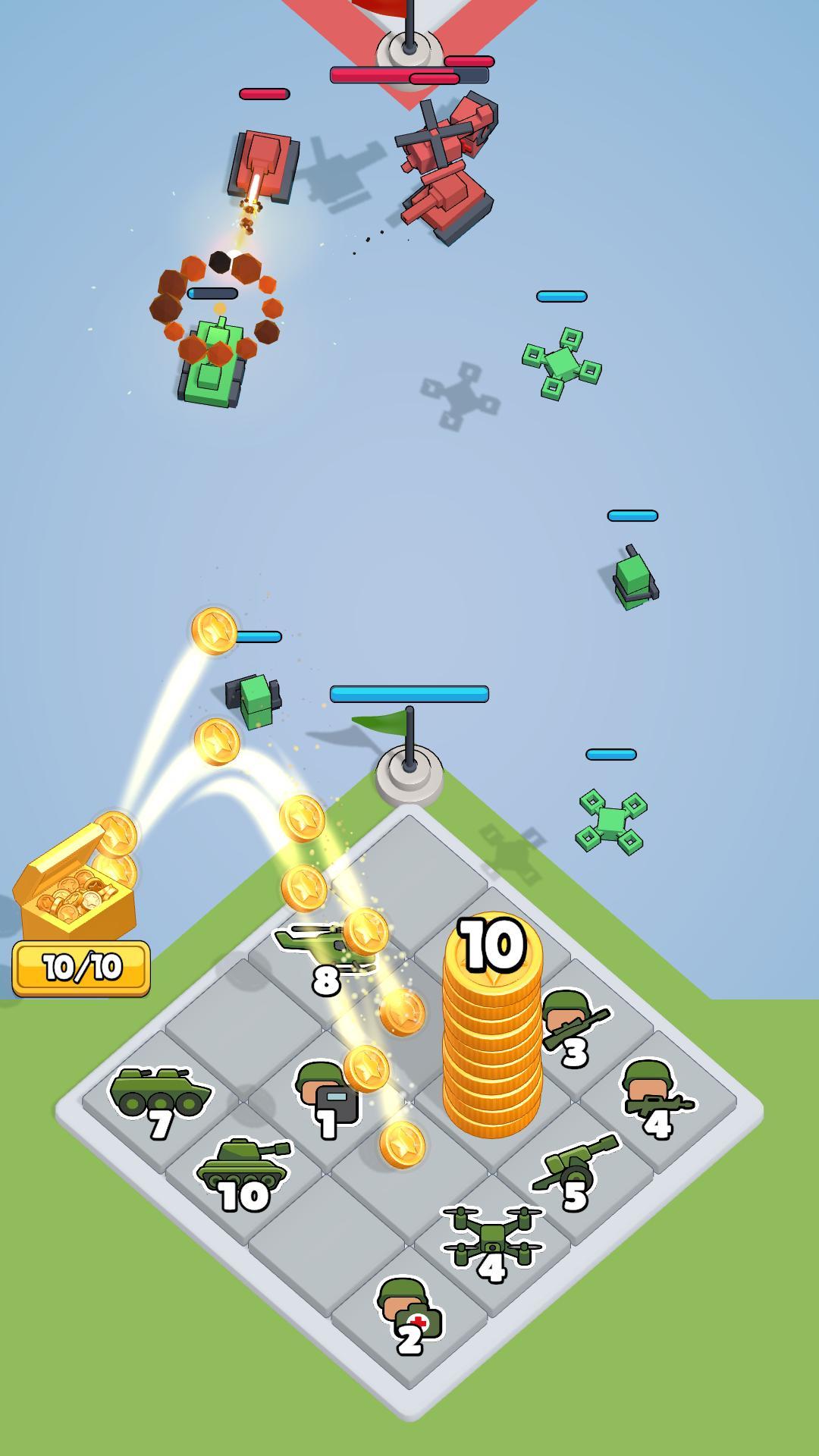Select the tank unit costing 10
The height and width of the screenshot is (1456, 819).
(x=243, y=1172)
